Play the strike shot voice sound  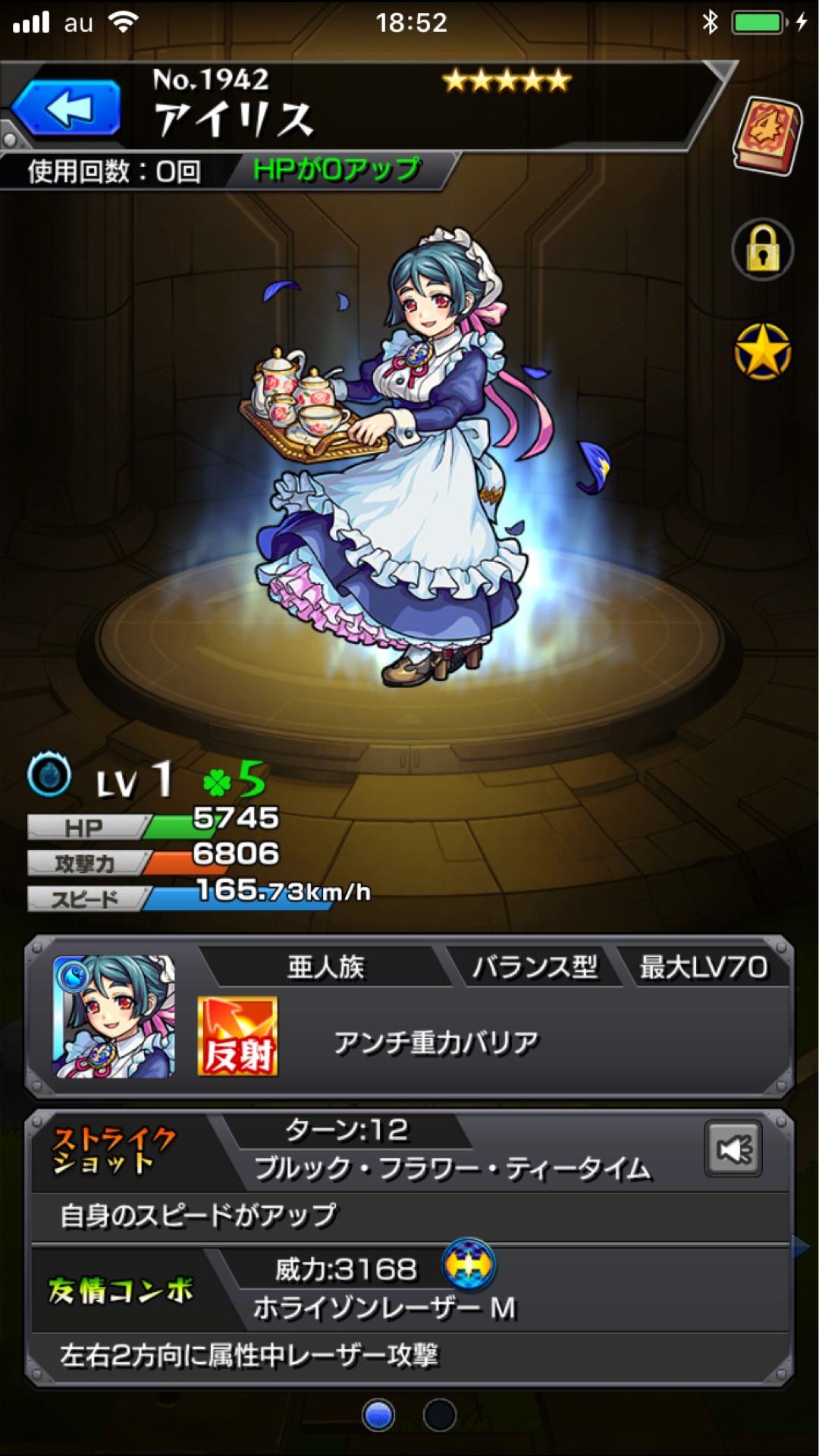click(x=733, y=1150)
